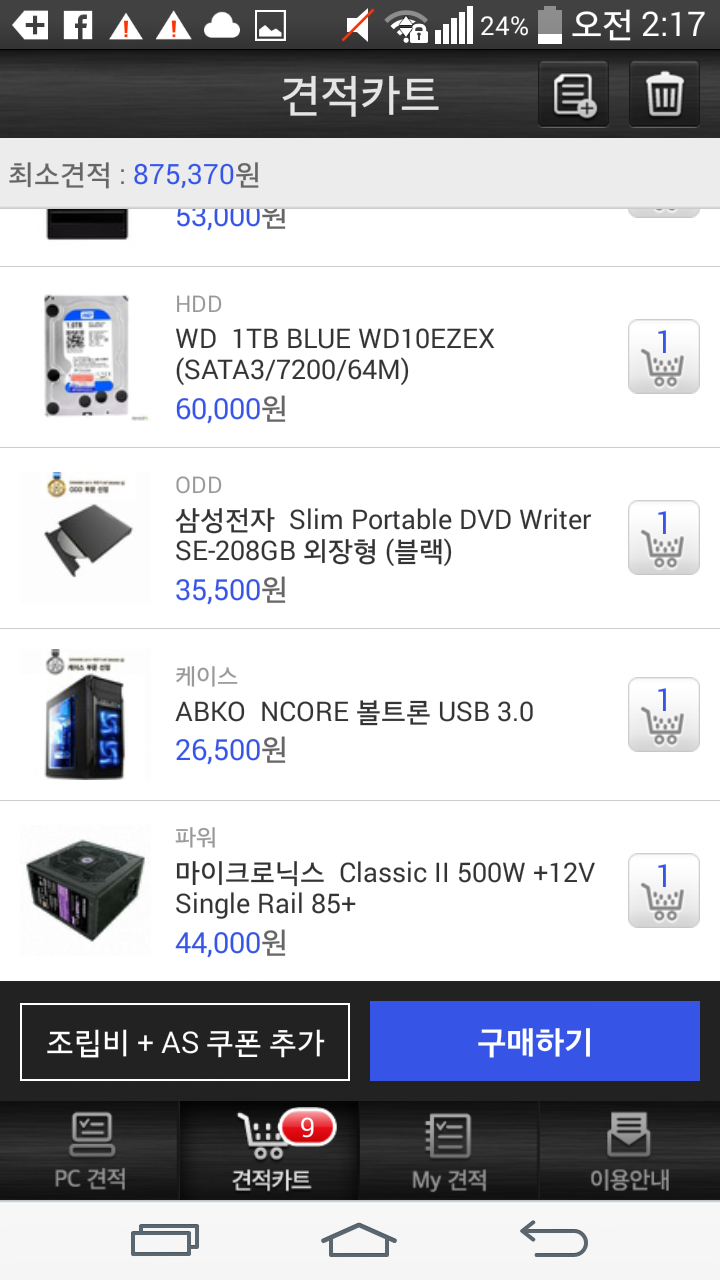Image resolution: width=720 pixels, height=1280 pixels.
Task: Open recent apps from the navigation bar
Action: (x=165, y=1240)
